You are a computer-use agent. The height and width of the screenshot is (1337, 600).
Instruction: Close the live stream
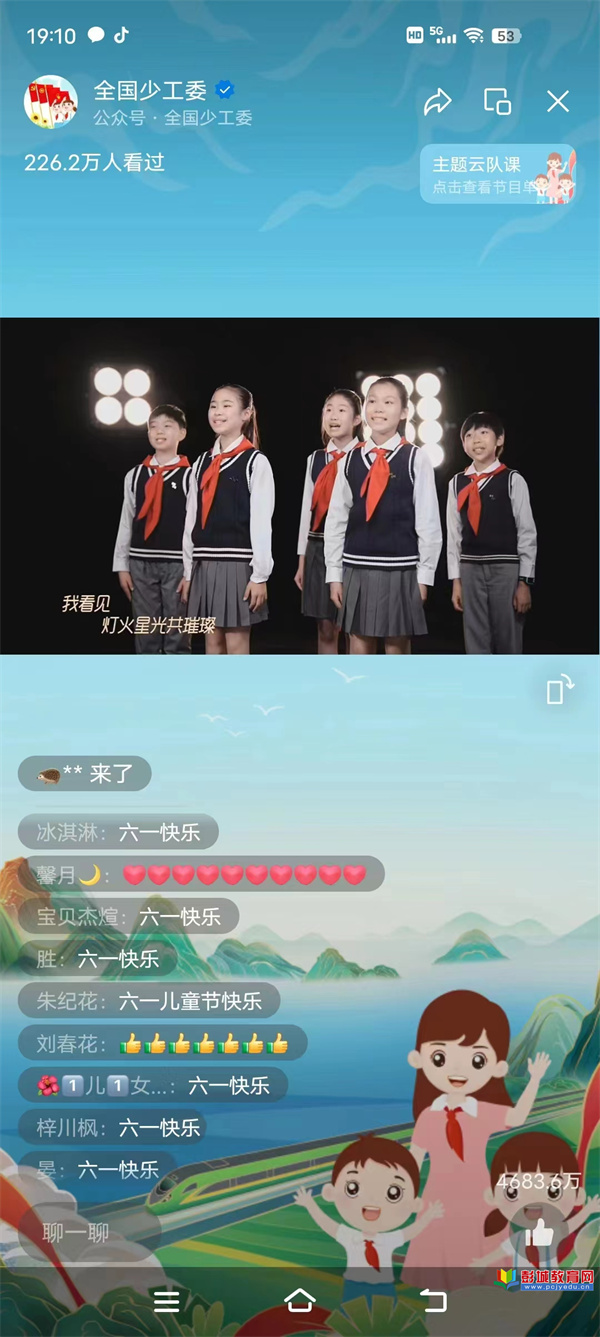558,102
